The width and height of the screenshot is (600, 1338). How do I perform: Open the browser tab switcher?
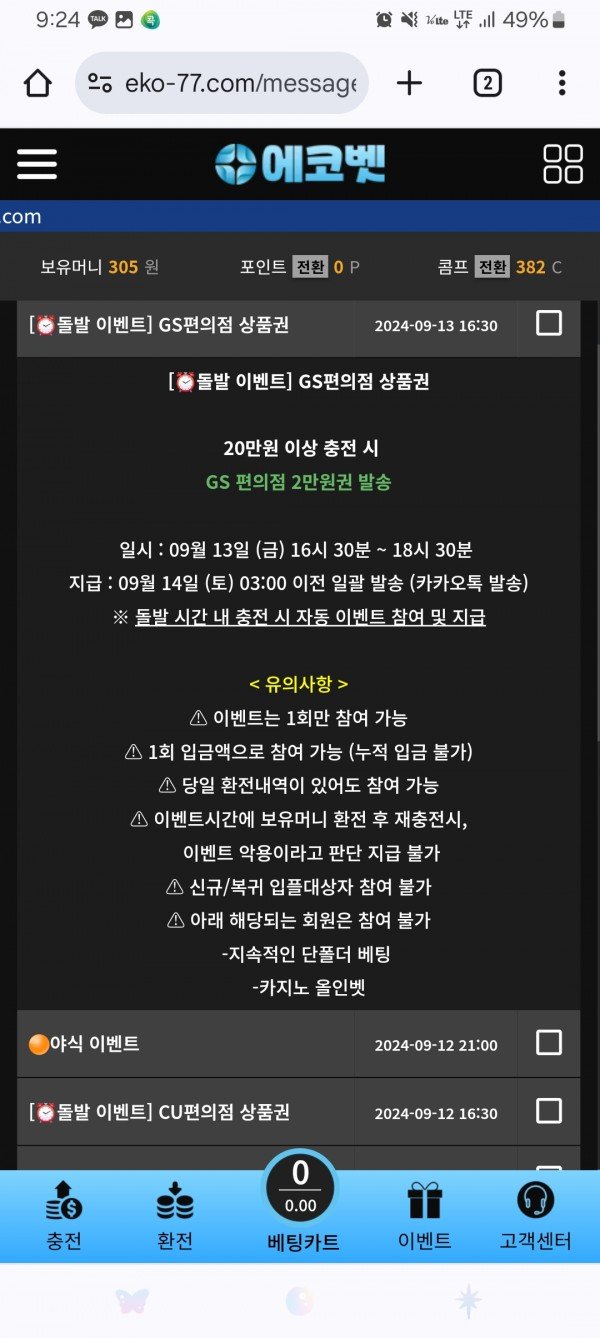coord(487,83)
